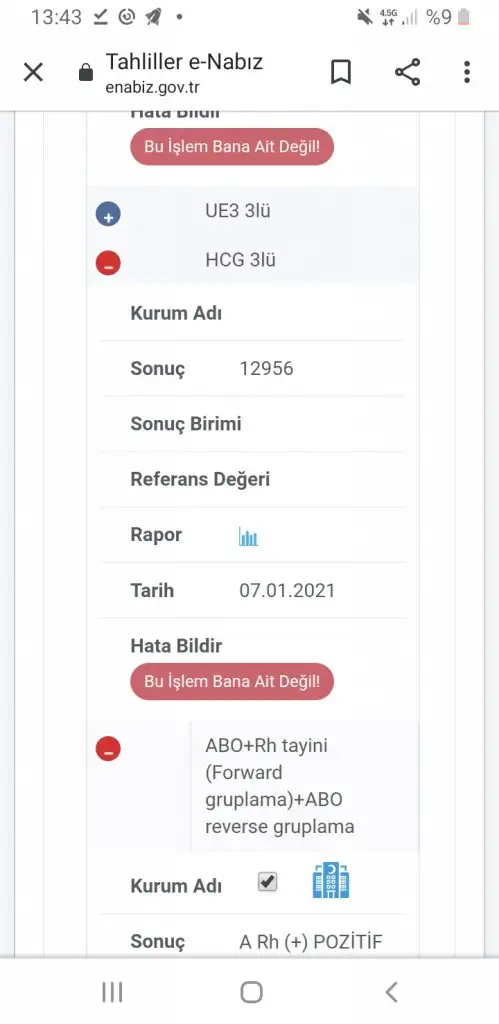This screenshot has height=1024, width=499.
Task: Toggle the Kurum Adı checkbox
Action: pos(267,882)
